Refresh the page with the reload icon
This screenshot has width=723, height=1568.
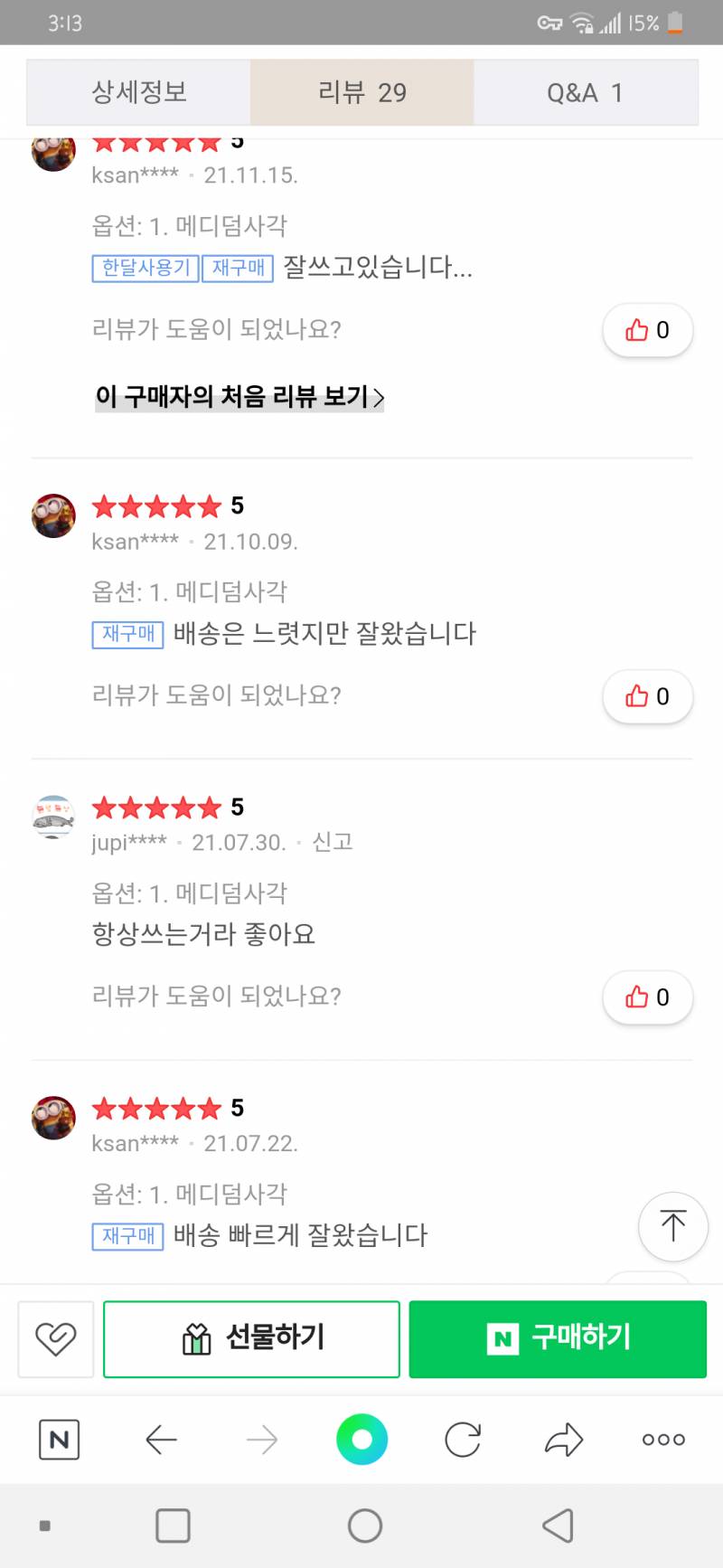[463, 1439]
